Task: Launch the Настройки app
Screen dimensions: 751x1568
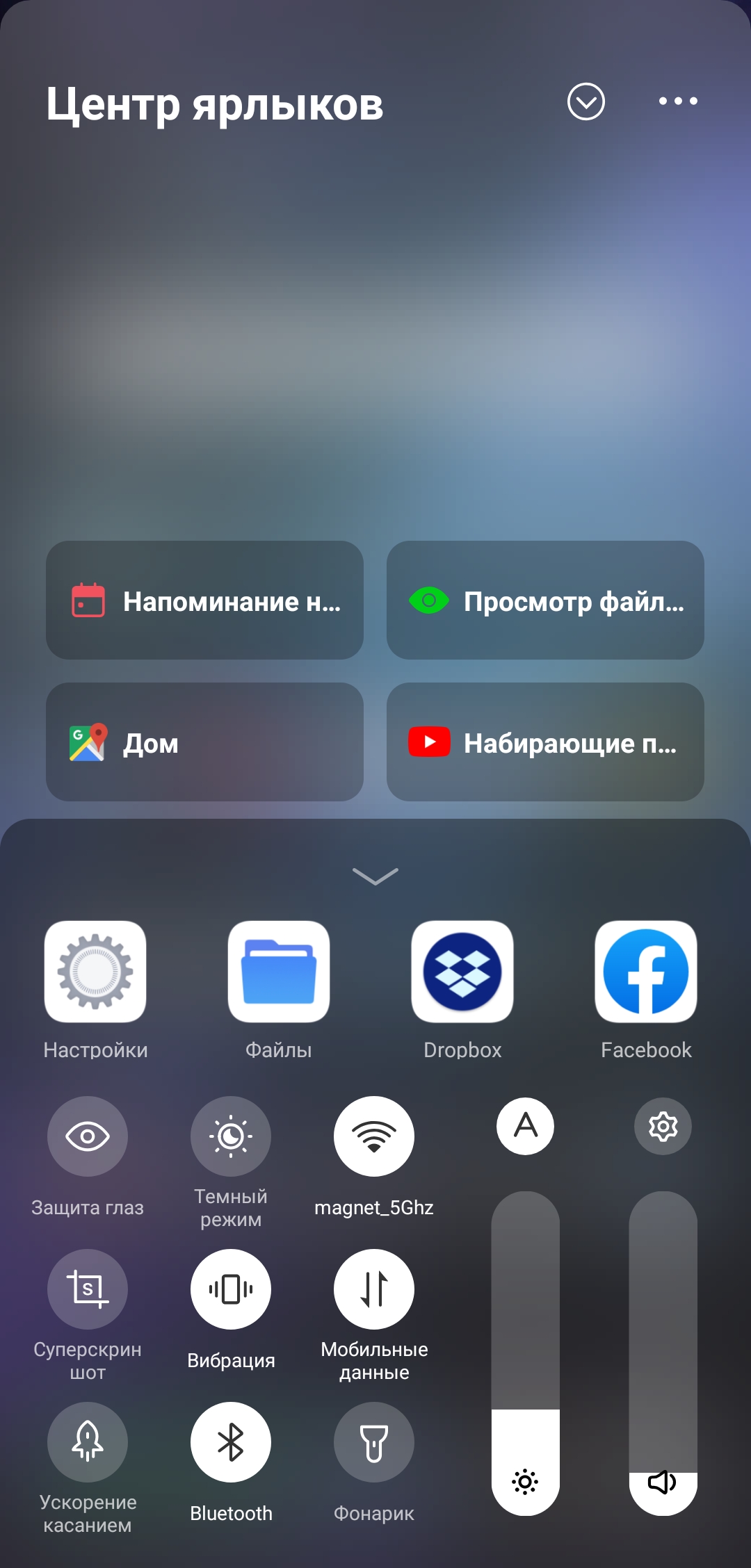Action: pos(95,972)
